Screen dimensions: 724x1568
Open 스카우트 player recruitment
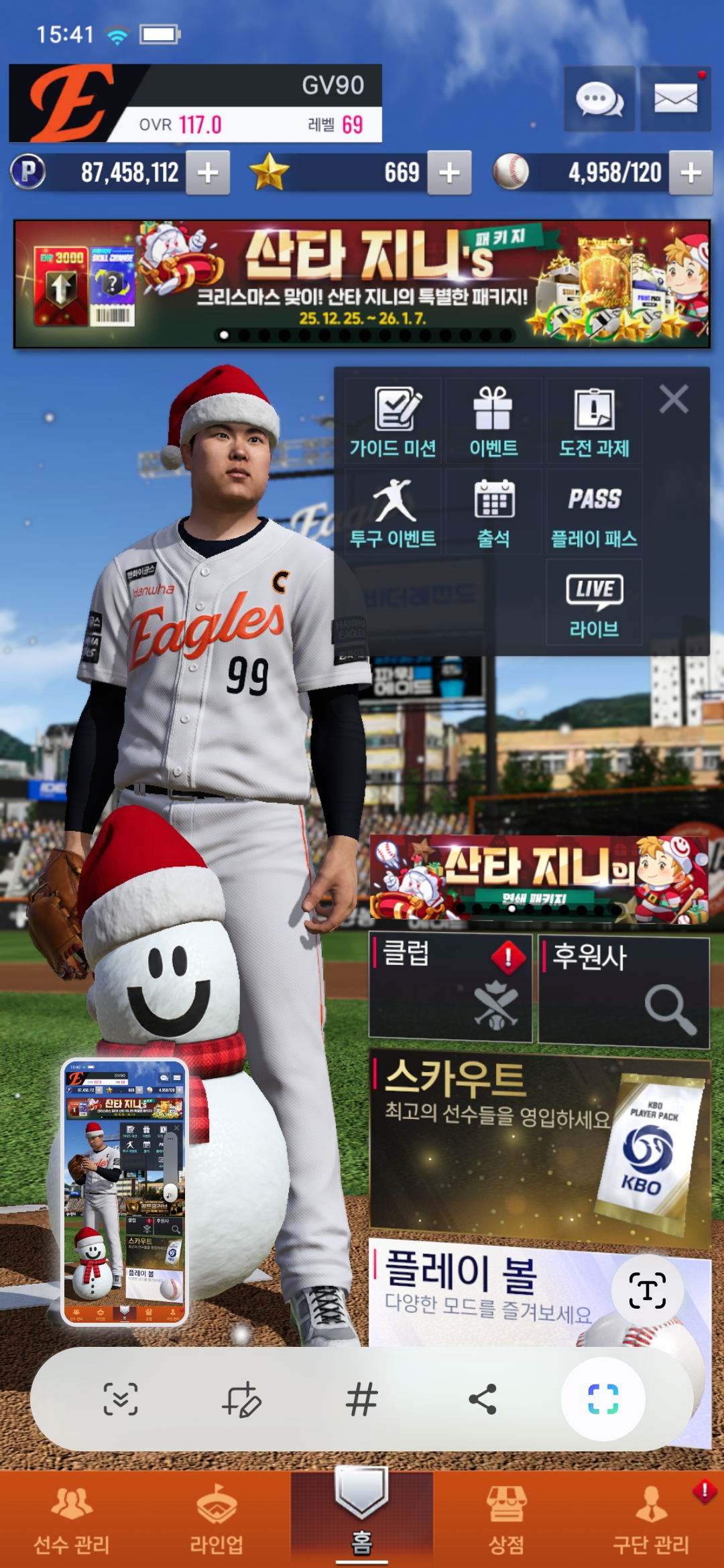pyautogui.click(x=539, y=1146)
